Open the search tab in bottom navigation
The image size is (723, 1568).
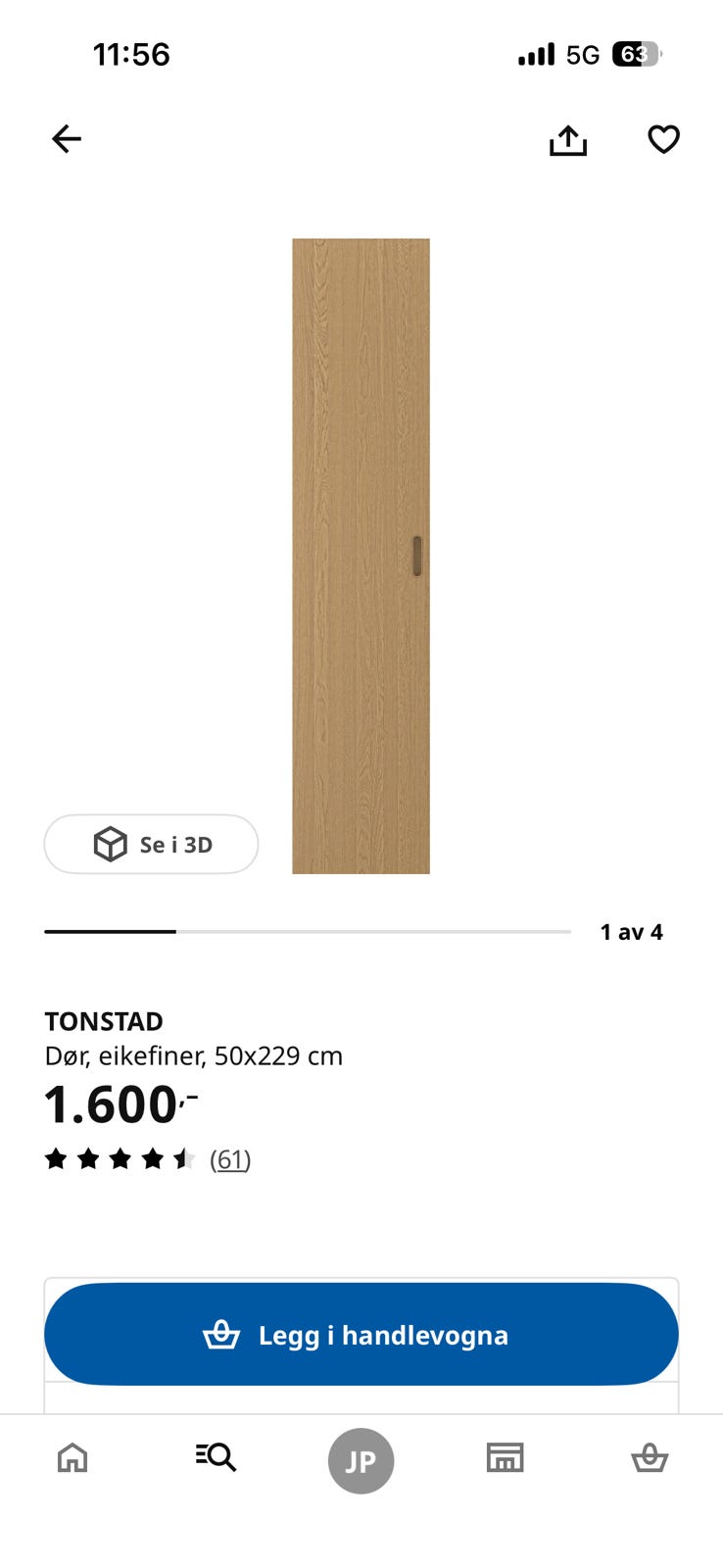click(216, 1457)
